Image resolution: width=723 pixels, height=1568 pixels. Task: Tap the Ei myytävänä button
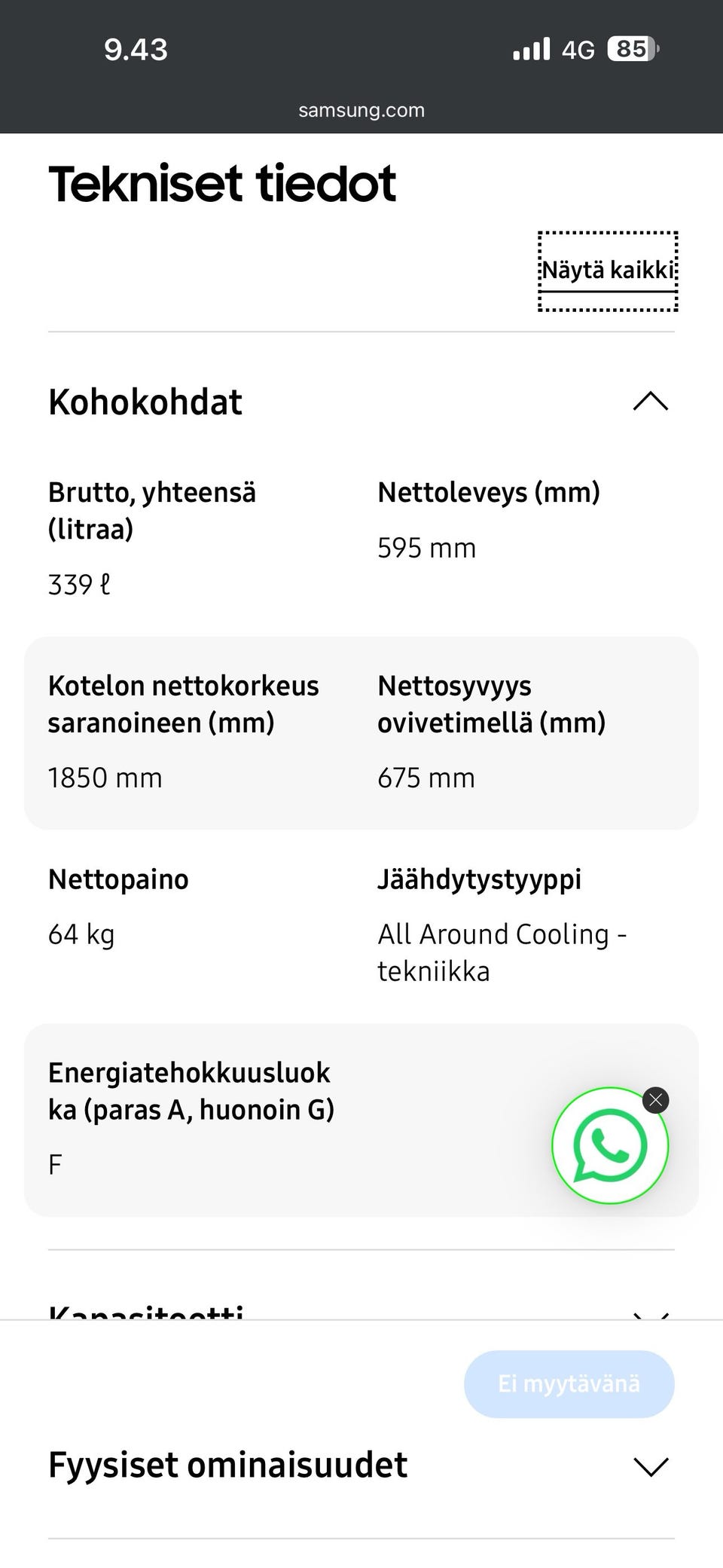[569, 1383]
